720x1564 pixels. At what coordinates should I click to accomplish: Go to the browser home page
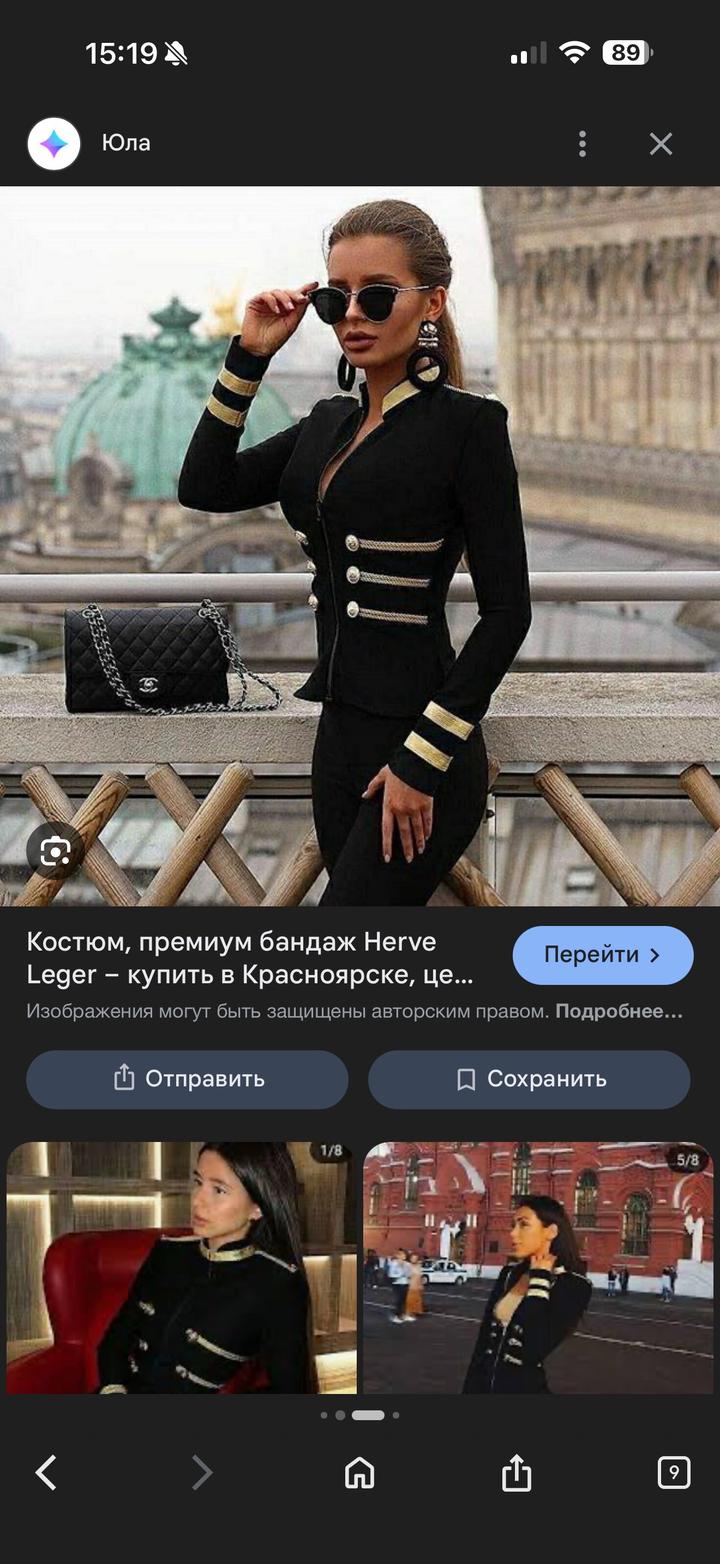[x=359, y=1472]
